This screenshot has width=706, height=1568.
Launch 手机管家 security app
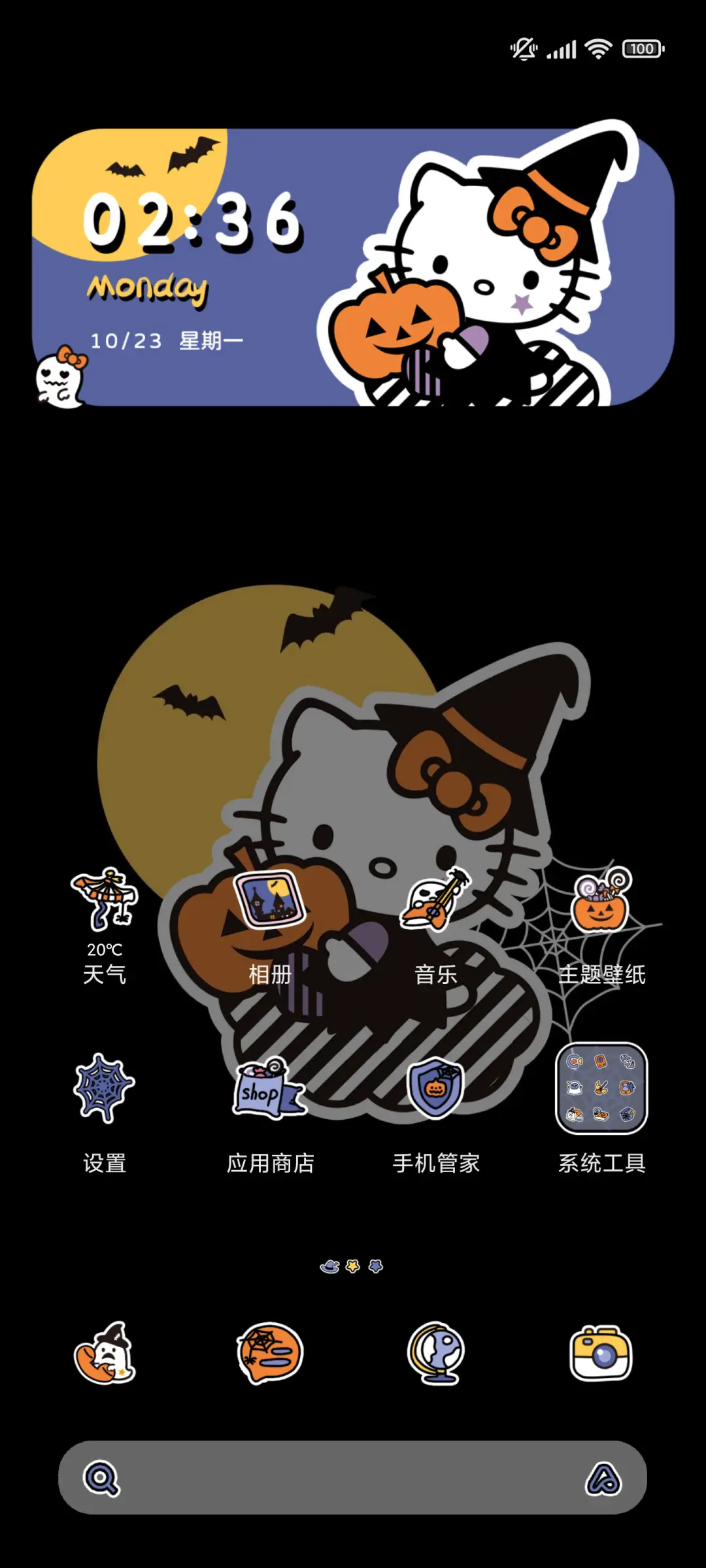[436, 1088]
